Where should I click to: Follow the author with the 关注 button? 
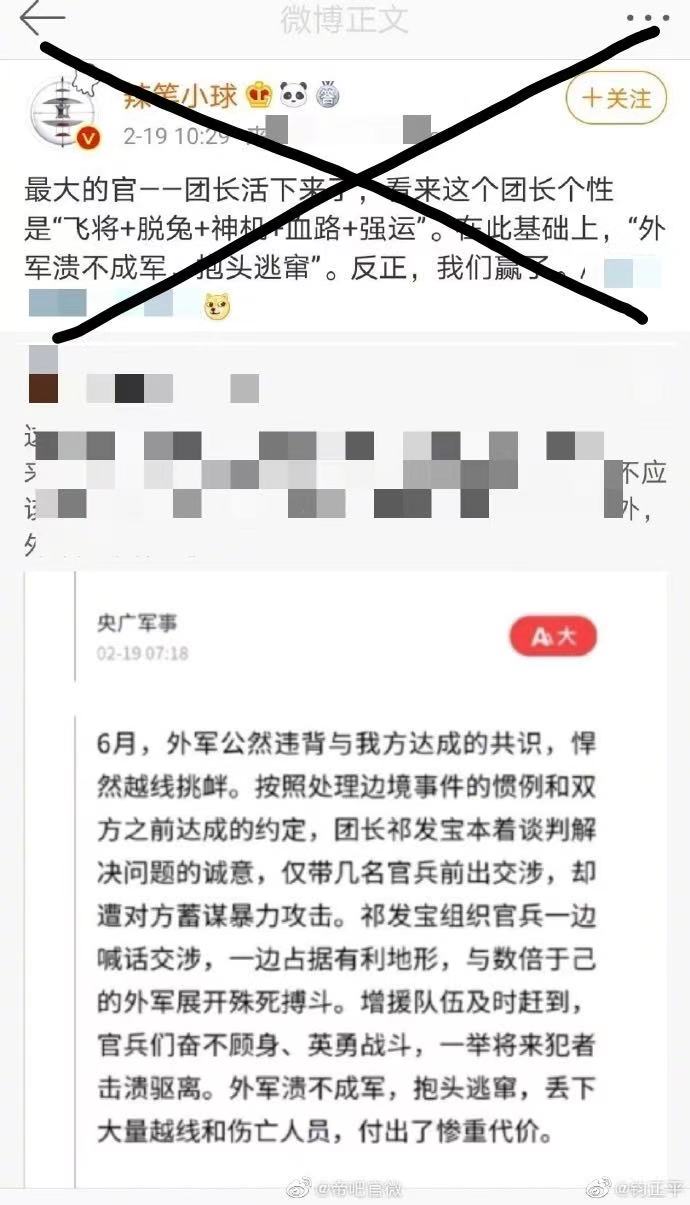[617, 98]
